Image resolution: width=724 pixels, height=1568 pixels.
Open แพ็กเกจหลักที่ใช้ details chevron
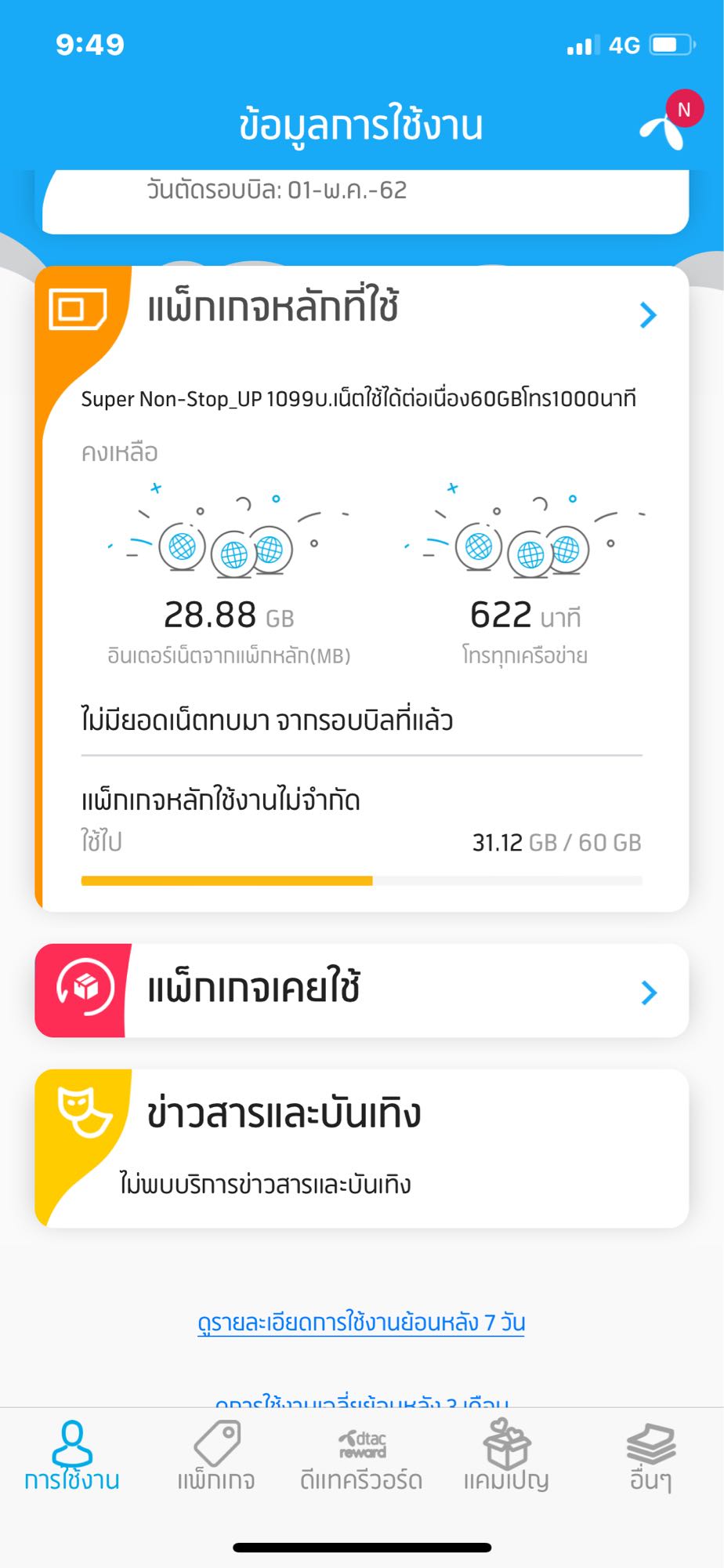(x=648, y=315)
